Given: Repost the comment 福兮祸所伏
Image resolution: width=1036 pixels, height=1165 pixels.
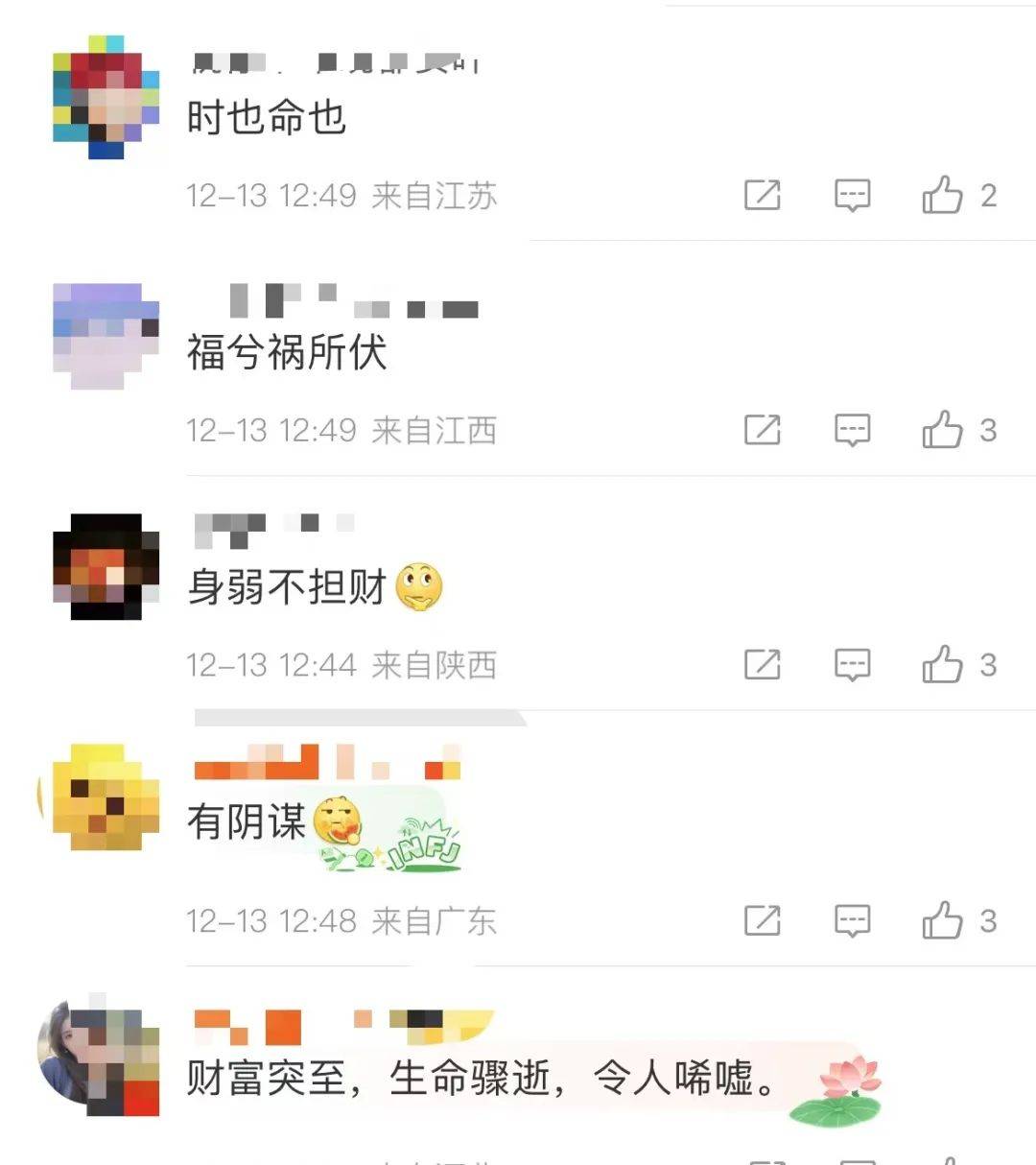Looking at the screenshot, I should [763, 430].
